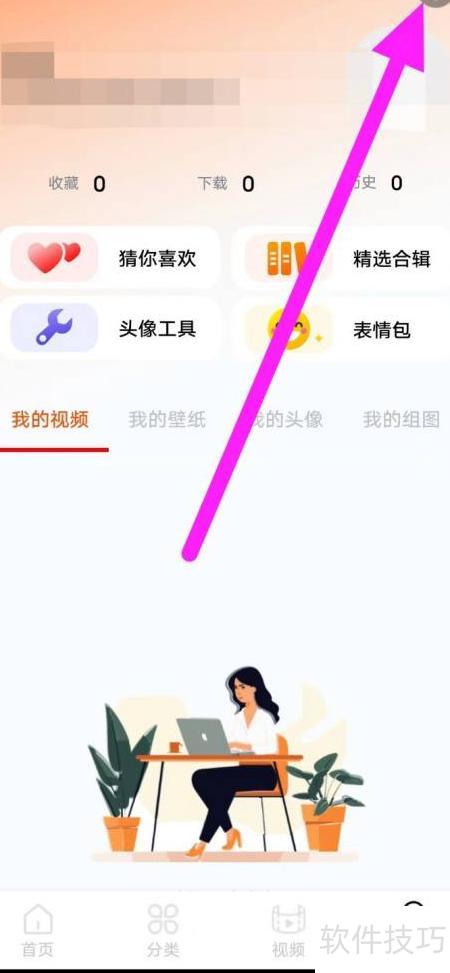Select the 我的视频 tab
This screenshot has width=450, height=973.
coord(50,420)
